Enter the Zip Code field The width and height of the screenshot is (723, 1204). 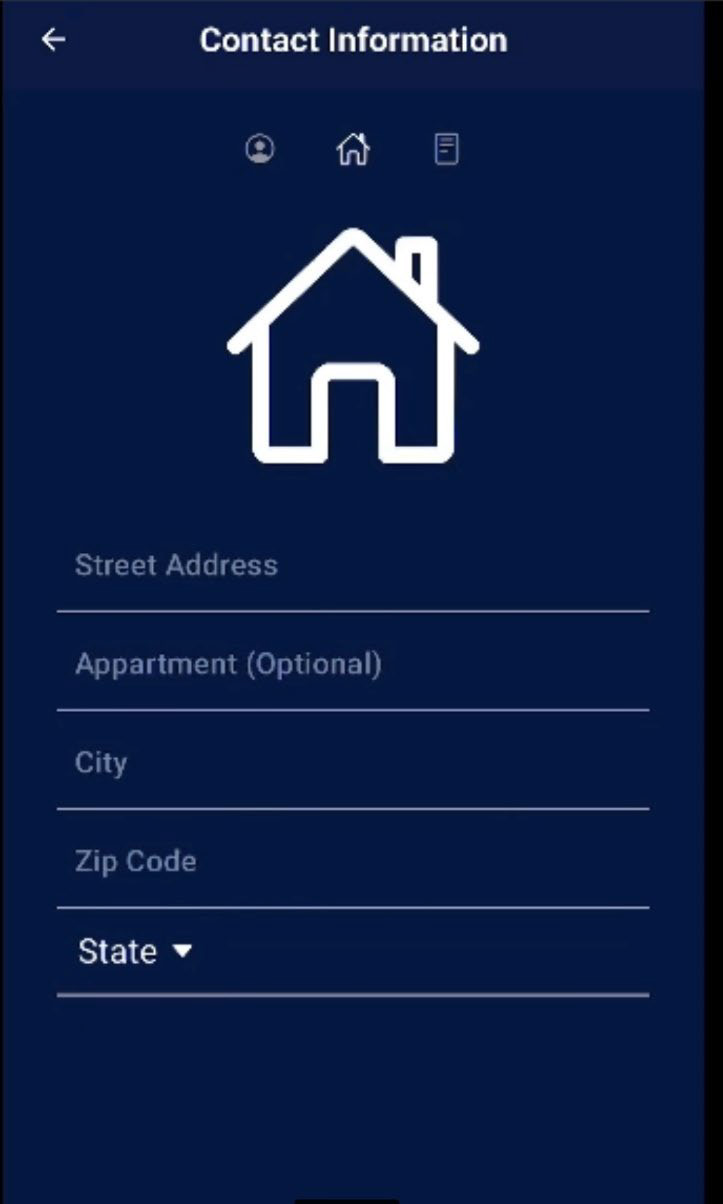pyautogui.click(x=352, y=862)
